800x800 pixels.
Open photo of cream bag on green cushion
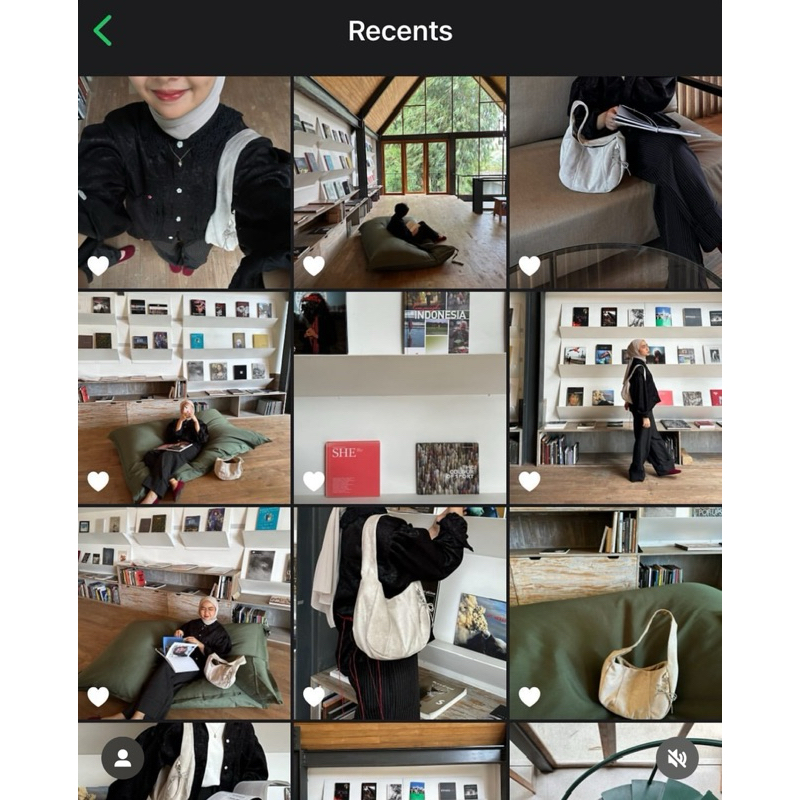coord(615,612)
